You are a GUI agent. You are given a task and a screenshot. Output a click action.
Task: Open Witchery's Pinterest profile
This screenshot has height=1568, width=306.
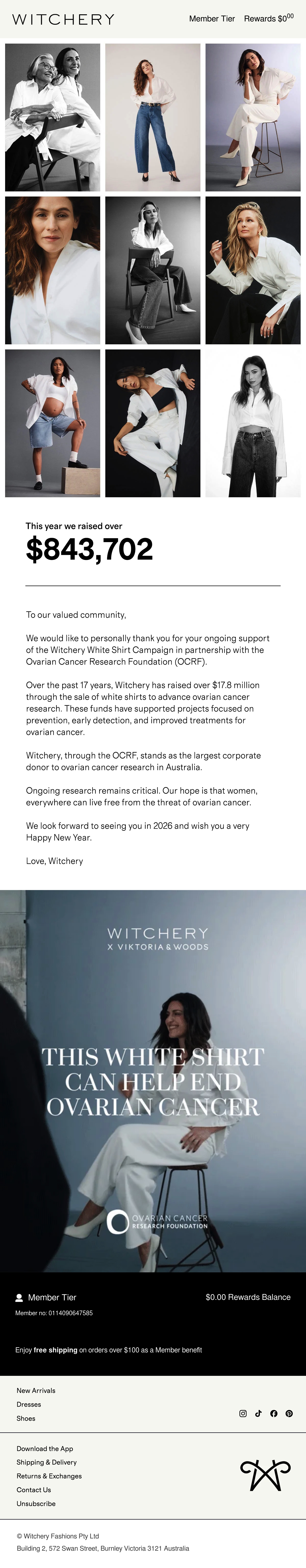coord(289,1413)
